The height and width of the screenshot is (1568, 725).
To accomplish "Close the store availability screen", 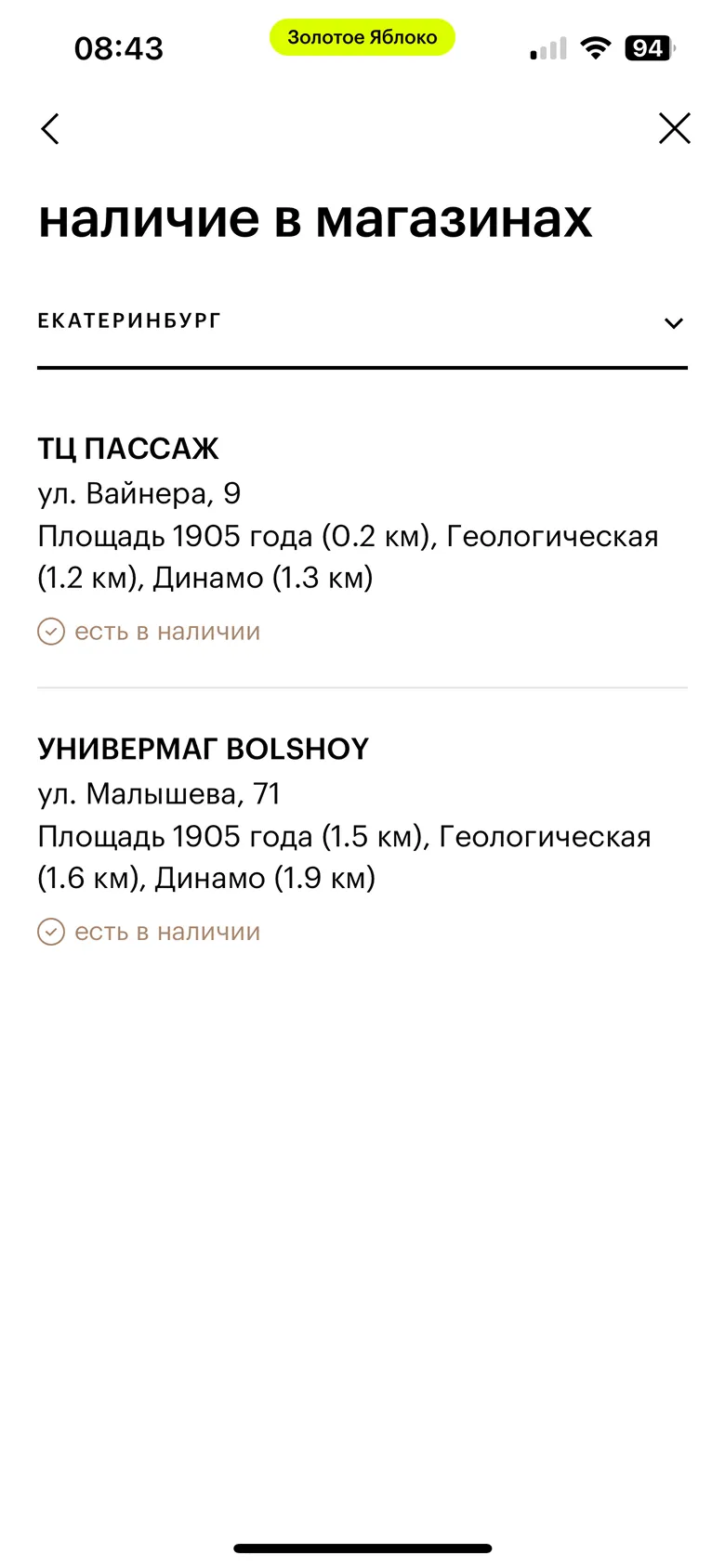I will coord(674,128).
